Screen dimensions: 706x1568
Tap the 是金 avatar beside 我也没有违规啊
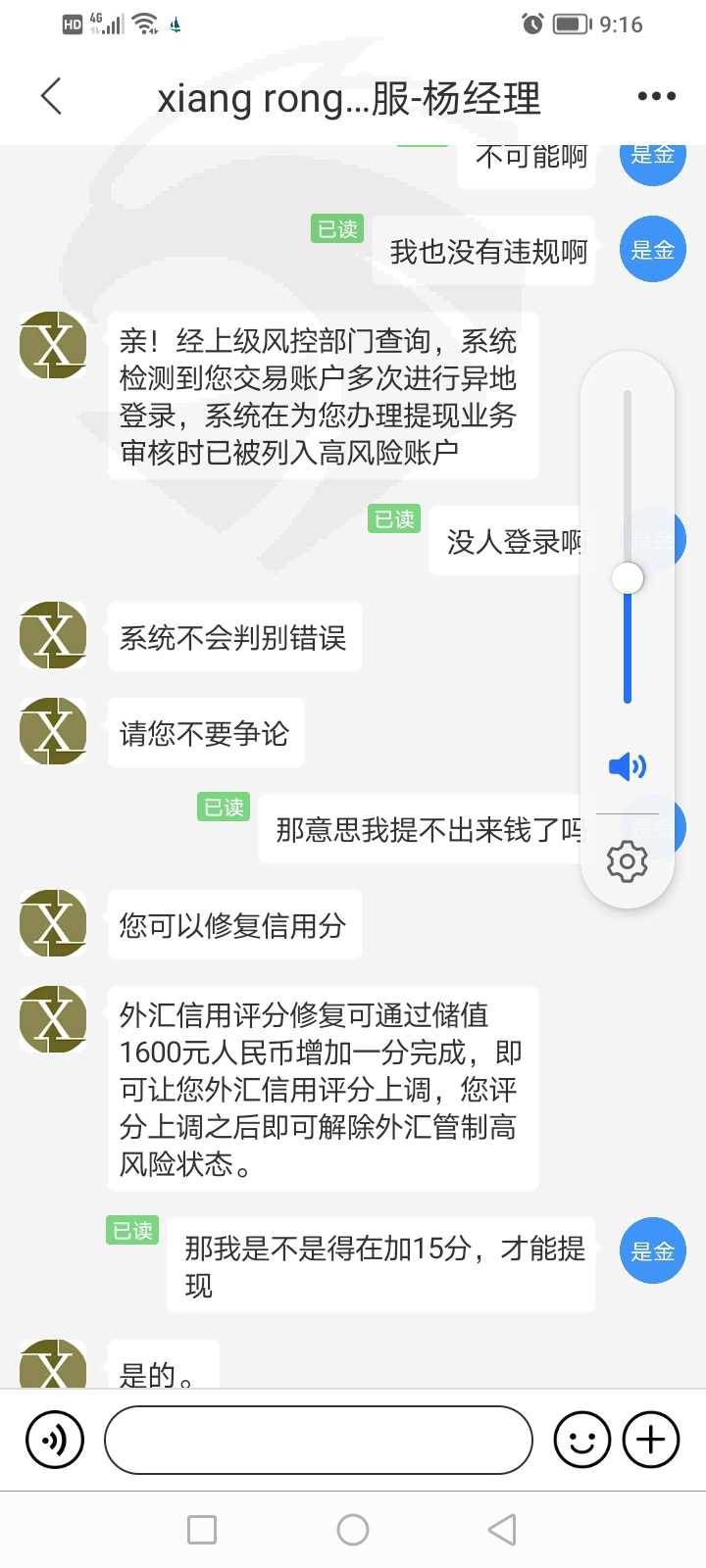[x=653, y=250]
